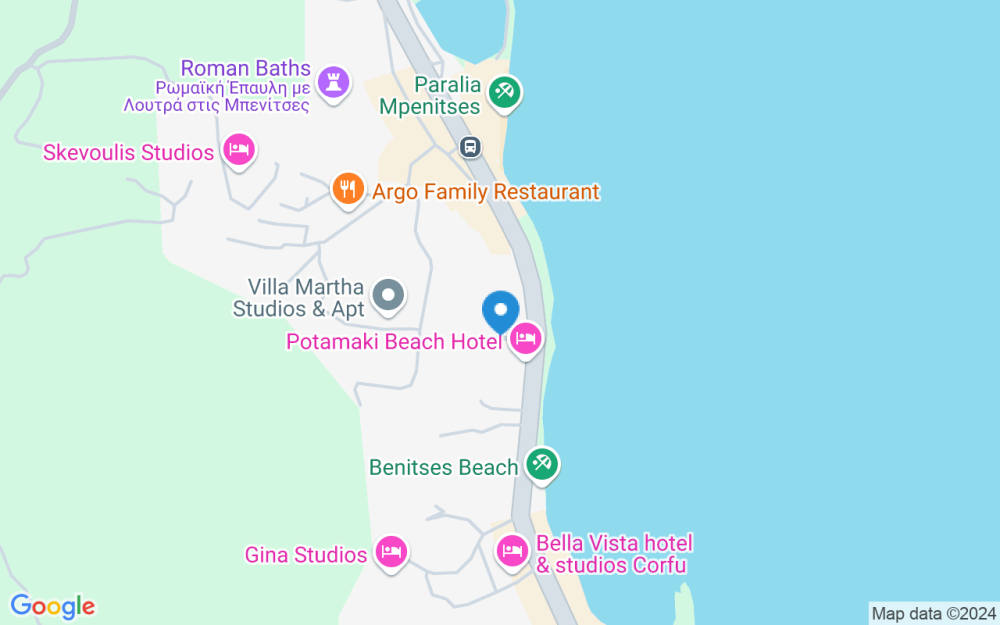Open the Argo Family Restaurant marker
1000x625 pixels.
tap(347, 188)
